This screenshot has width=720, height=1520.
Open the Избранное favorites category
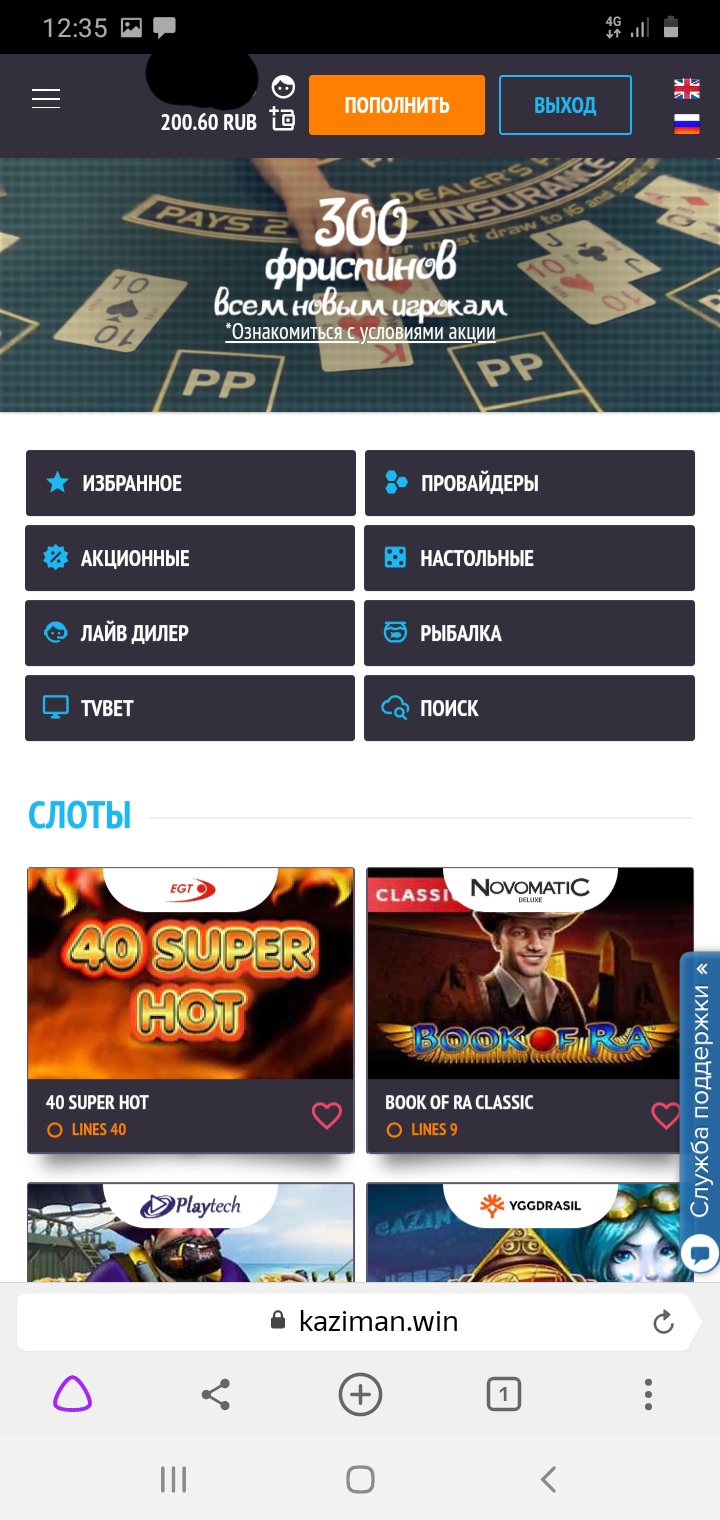coord(190,483)
